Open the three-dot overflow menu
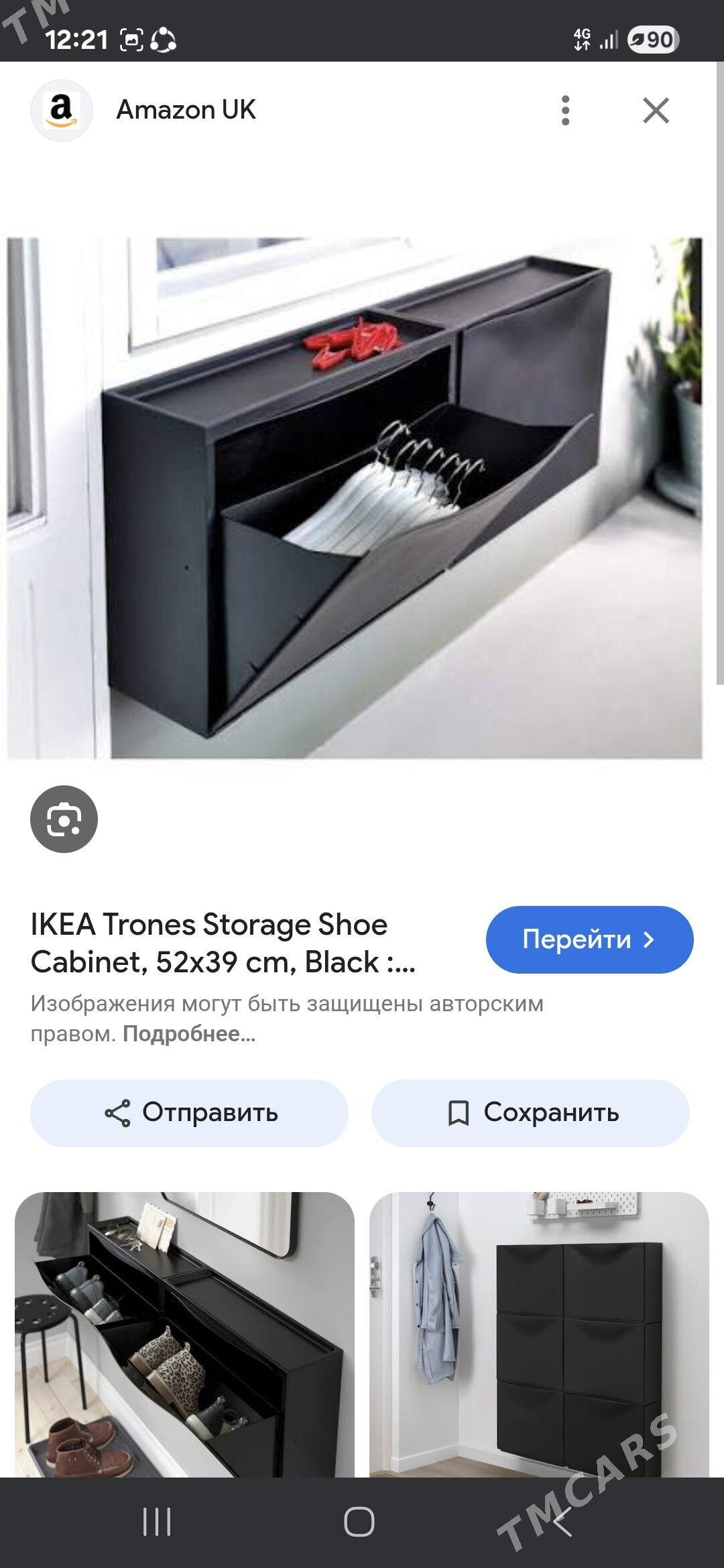724x1568 pixels. [566, 111]
